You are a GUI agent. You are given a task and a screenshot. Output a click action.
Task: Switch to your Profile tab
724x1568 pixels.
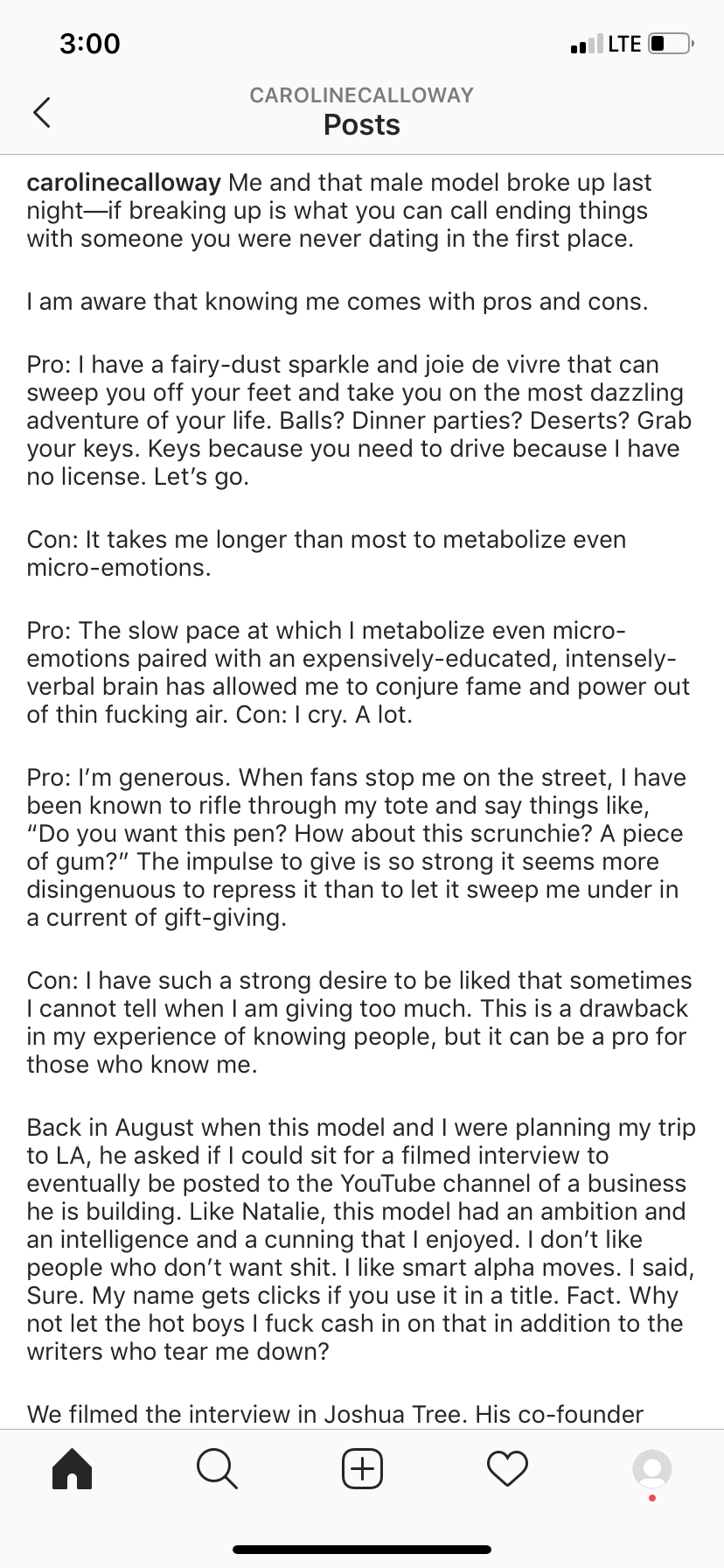tap(651, 1469)
